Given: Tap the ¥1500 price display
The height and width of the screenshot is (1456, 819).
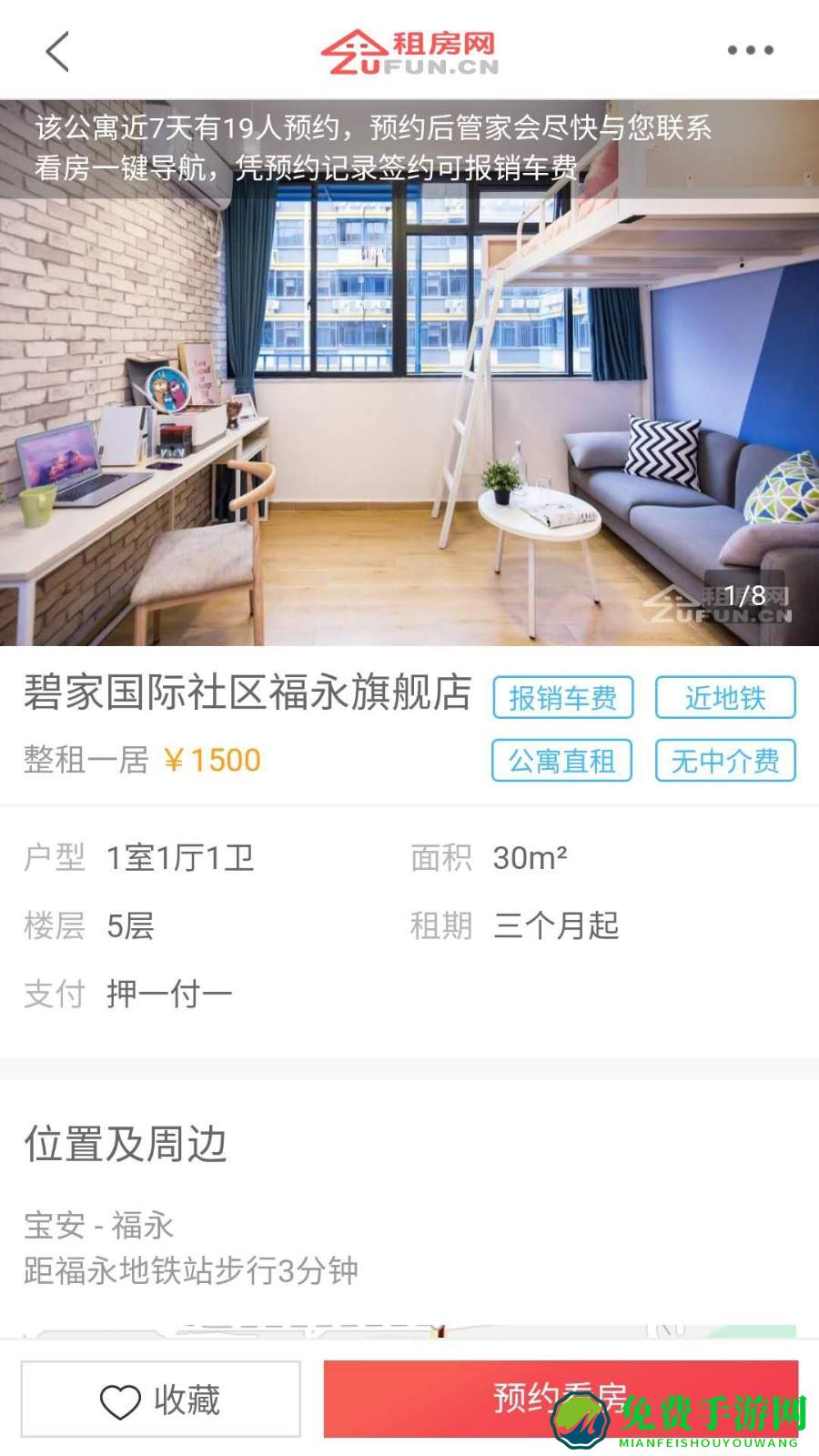Looking at the screenshot, I should pyautogui.click(x=213, y=760).
